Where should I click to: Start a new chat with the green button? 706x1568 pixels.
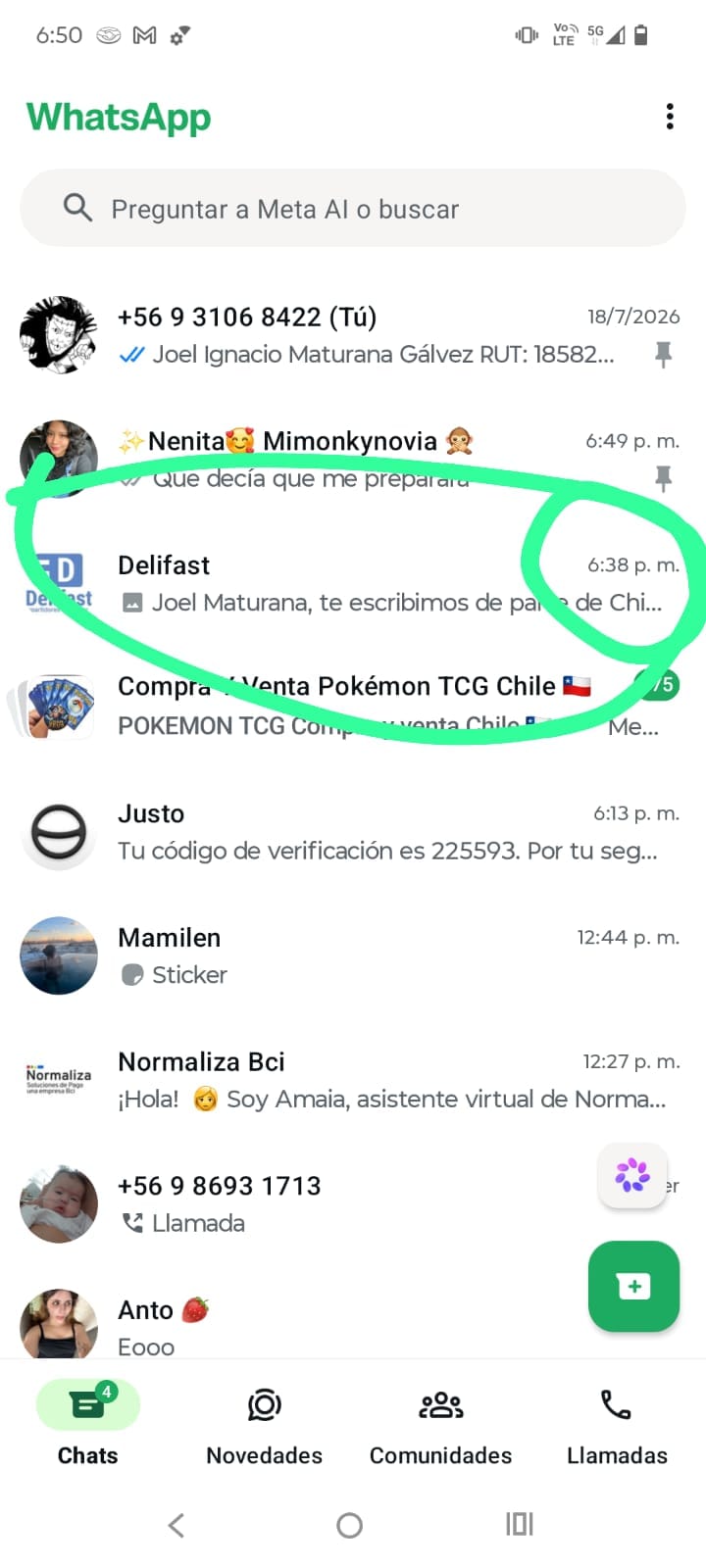(x=633, y=1286)
